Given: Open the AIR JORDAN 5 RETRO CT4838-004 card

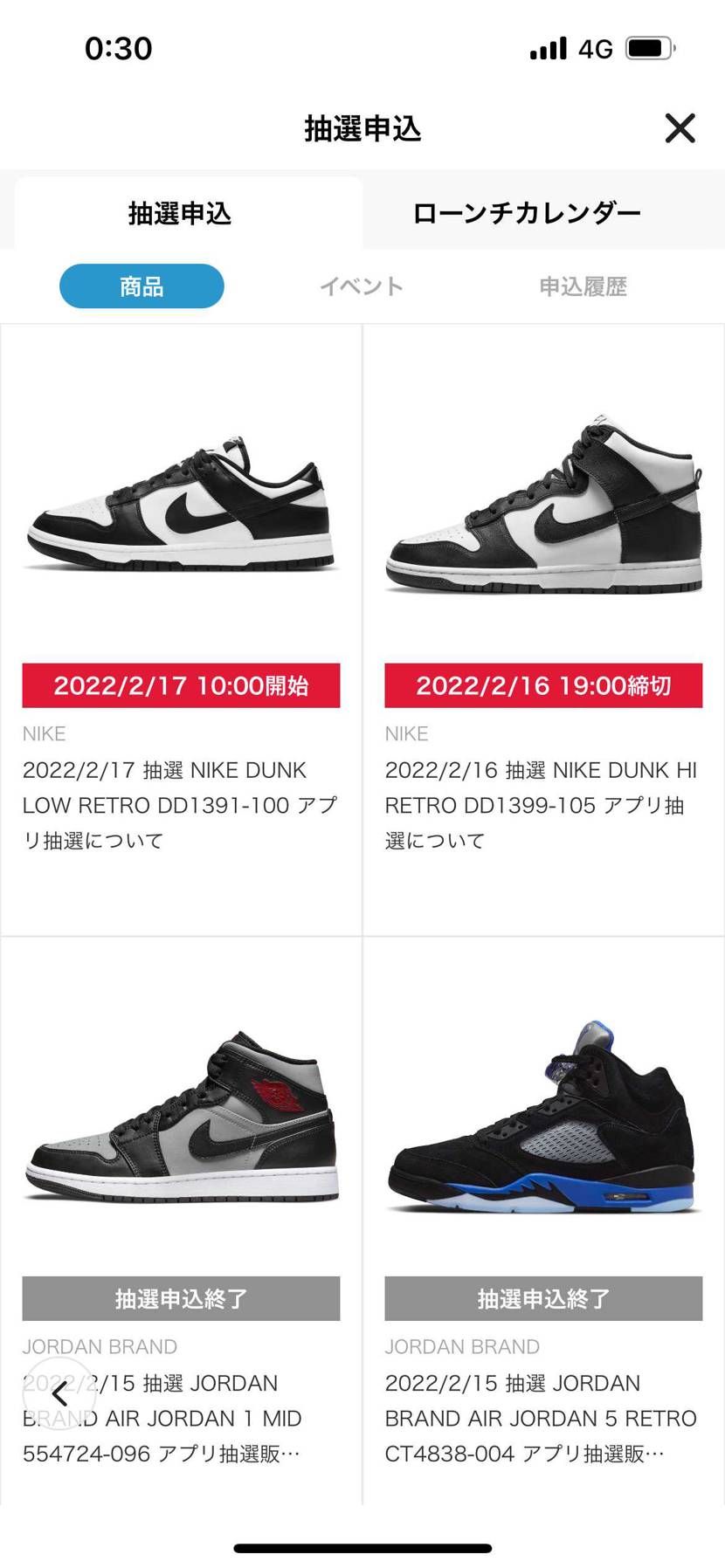Looking at the screenshot, I should coord(543,1222).
